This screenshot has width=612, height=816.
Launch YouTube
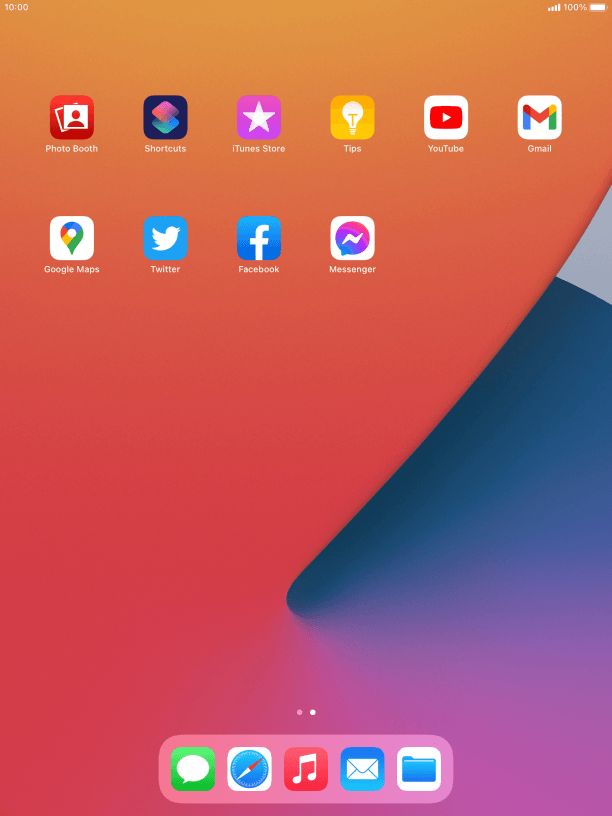446,118
